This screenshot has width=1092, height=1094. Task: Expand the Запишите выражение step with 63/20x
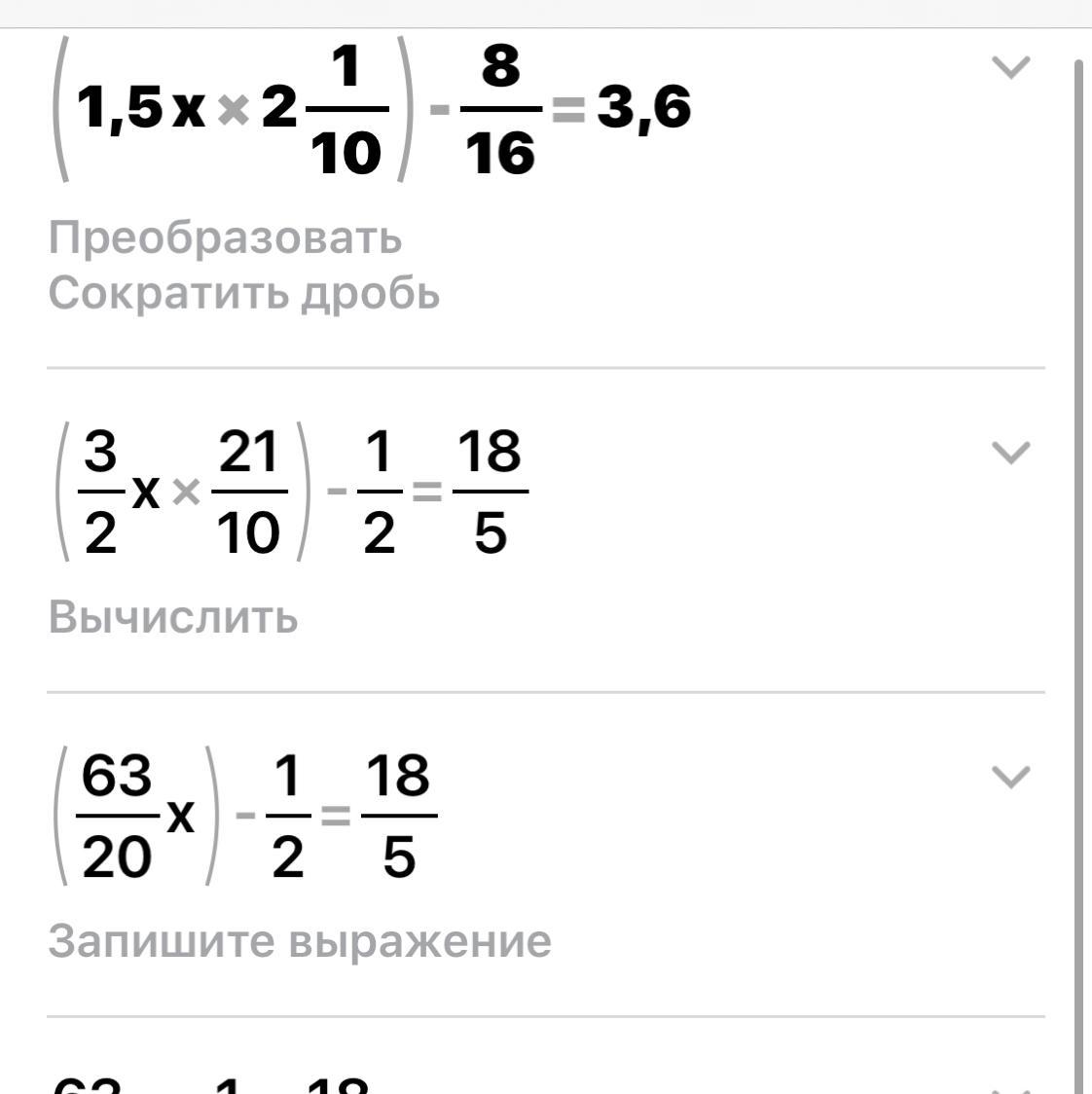pyautogui.click(x=1009, y=777)
